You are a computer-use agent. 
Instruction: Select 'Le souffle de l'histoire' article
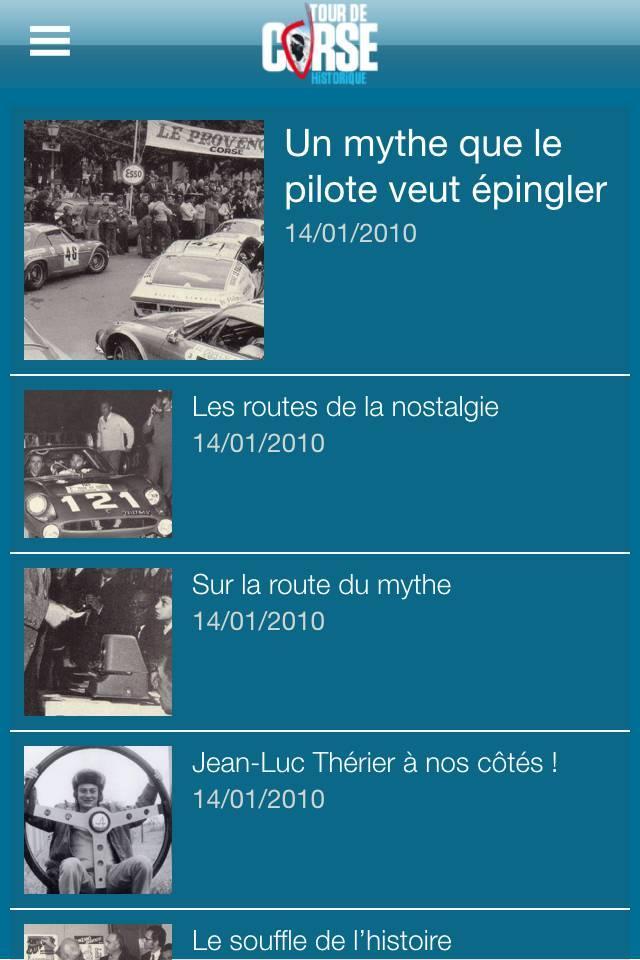click(x=321, y=940)
